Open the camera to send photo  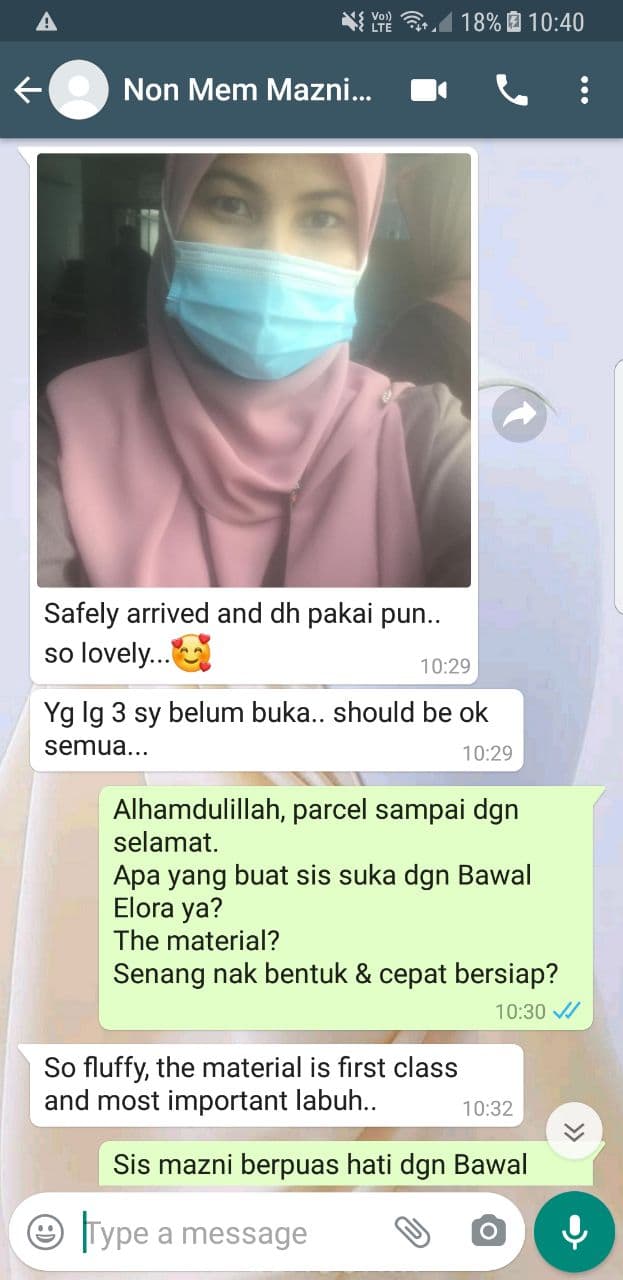coord(488,1232)
